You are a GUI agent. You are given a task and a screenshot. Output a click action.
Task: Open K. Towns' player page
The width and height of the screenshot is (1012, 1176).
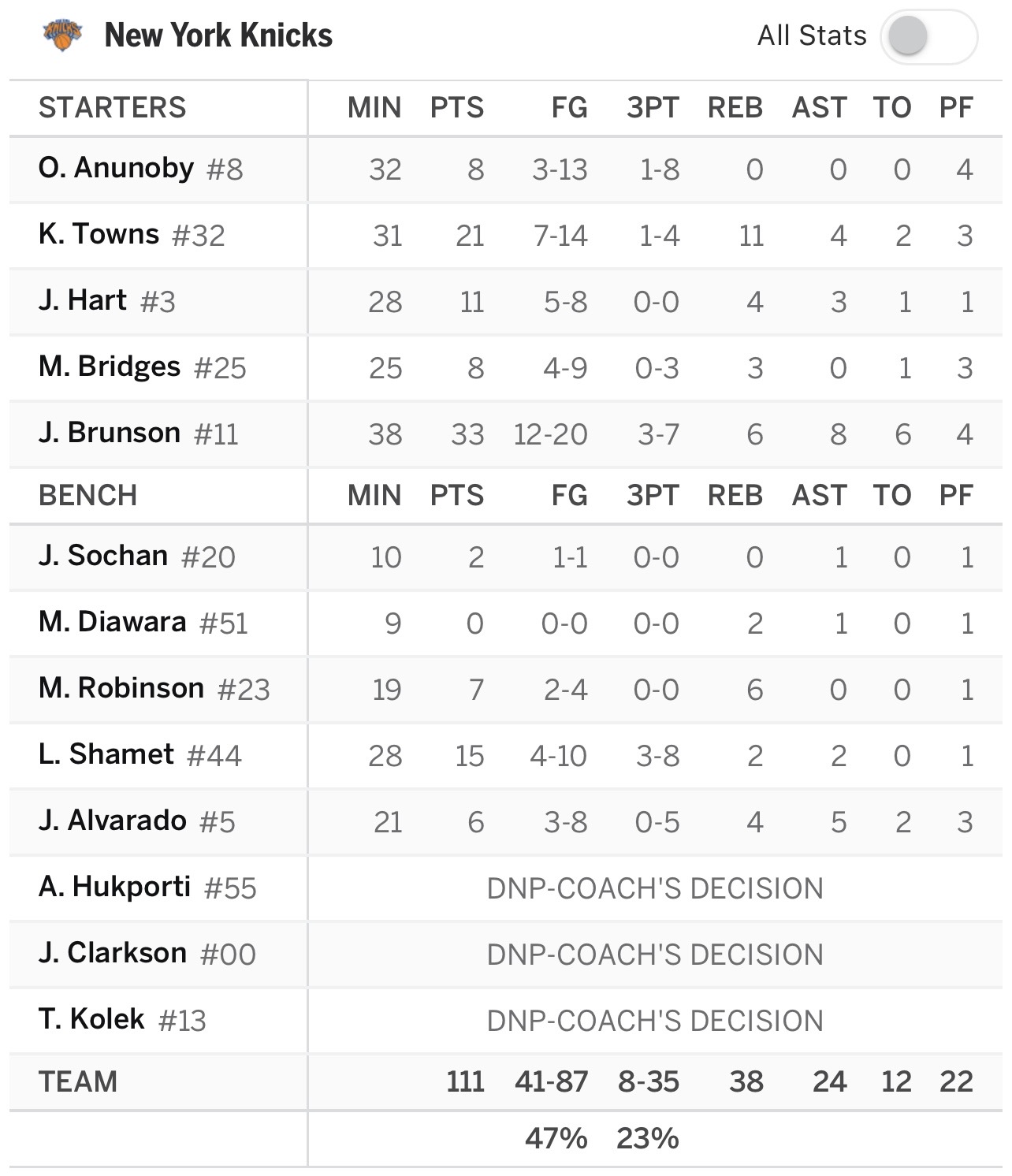coord(99,235)
